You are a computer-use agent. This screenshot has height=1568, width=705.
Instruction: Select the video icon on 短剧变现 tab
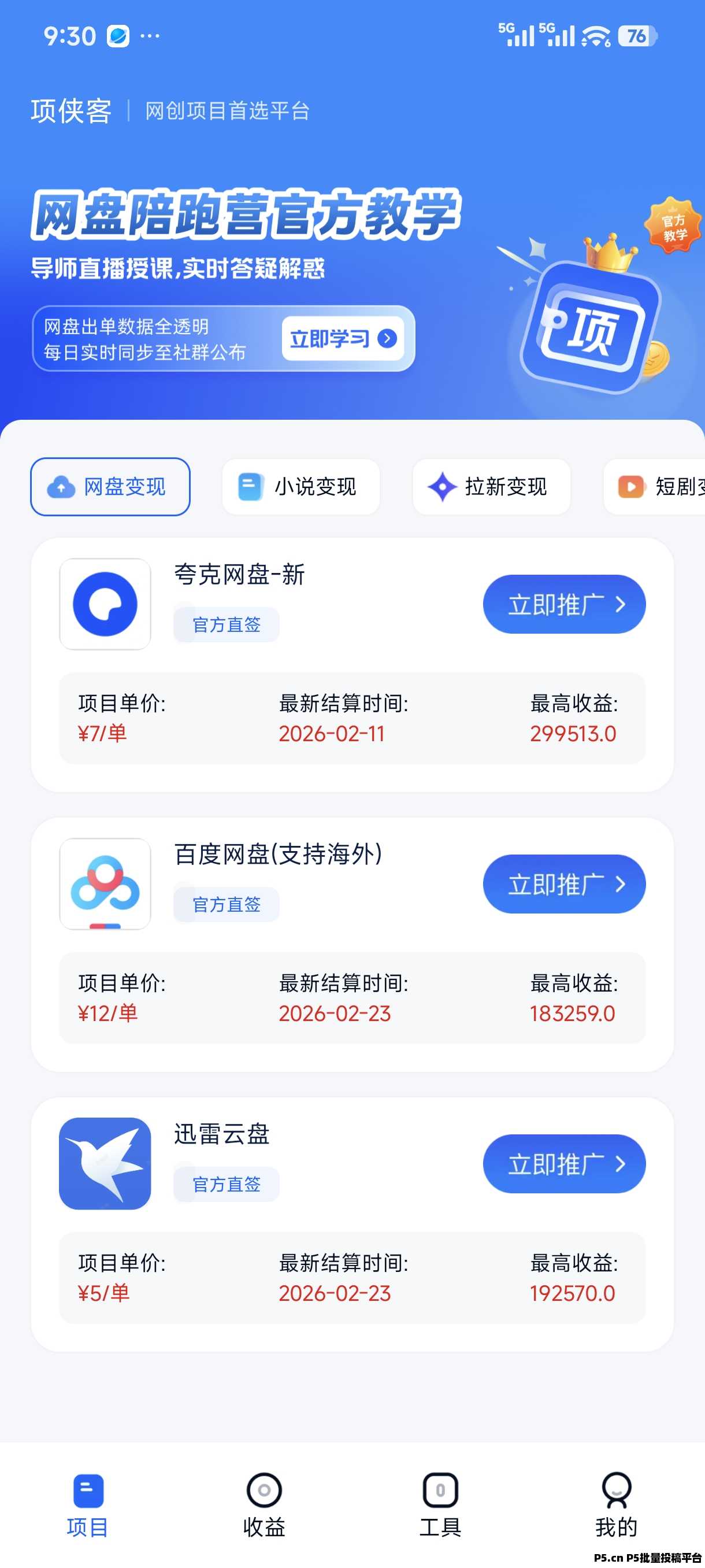click(632, 486)
